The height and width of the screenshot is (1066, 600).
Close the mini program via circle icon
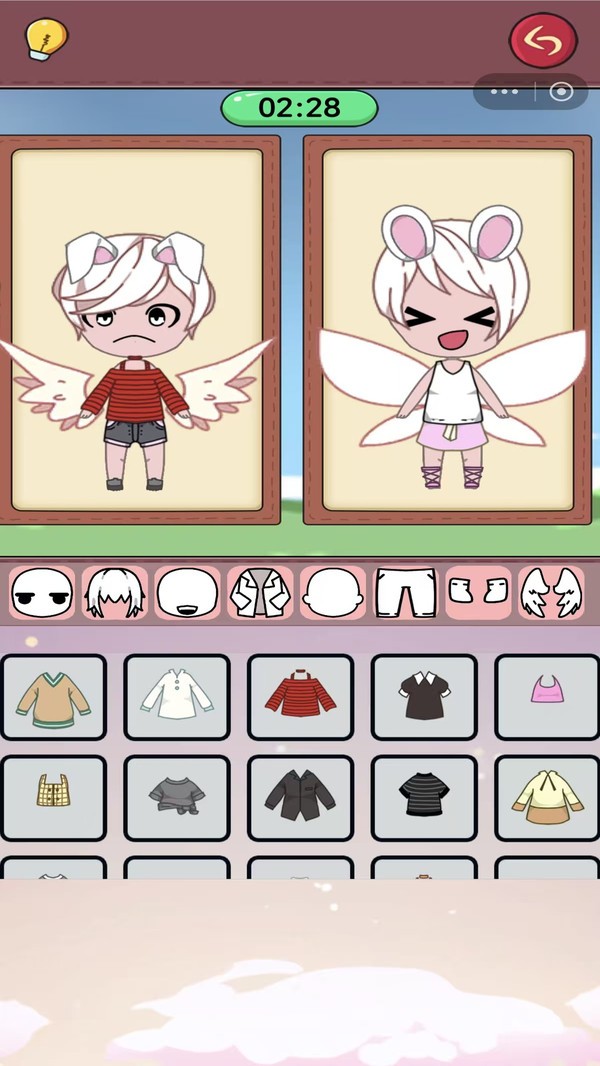(x=561, y=92)
